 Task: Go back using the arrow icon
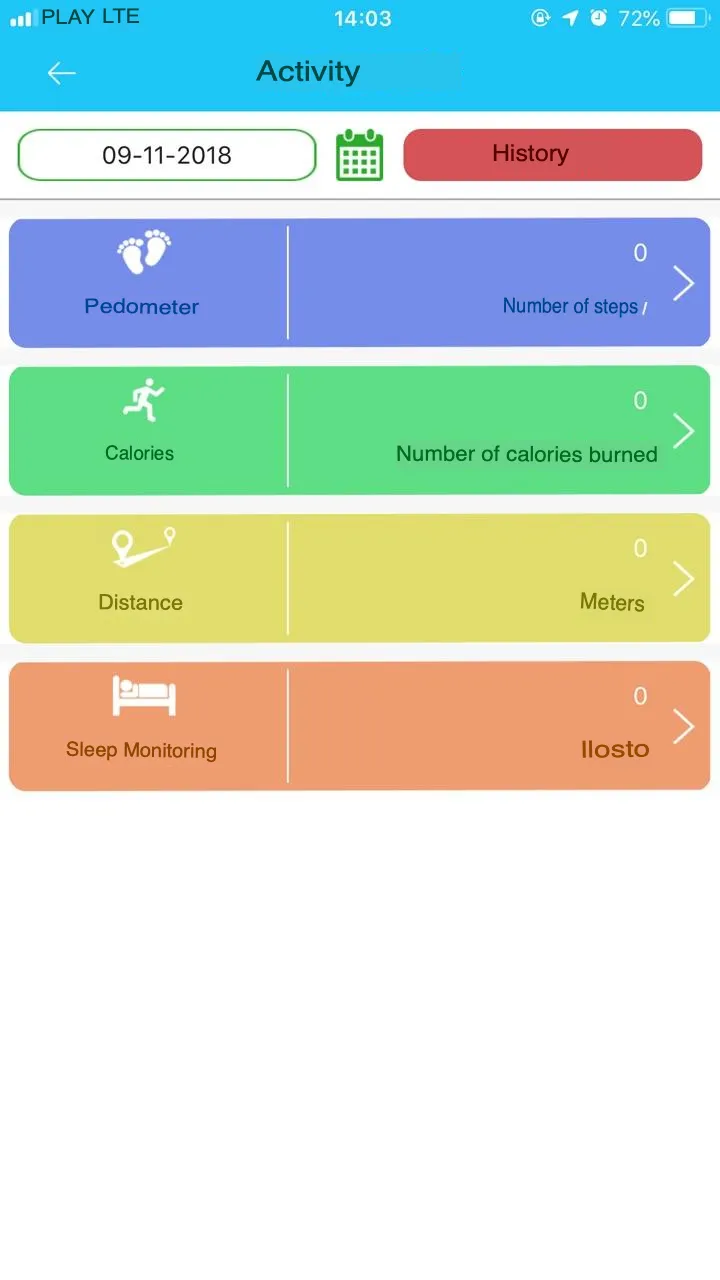tap(62, 73)
